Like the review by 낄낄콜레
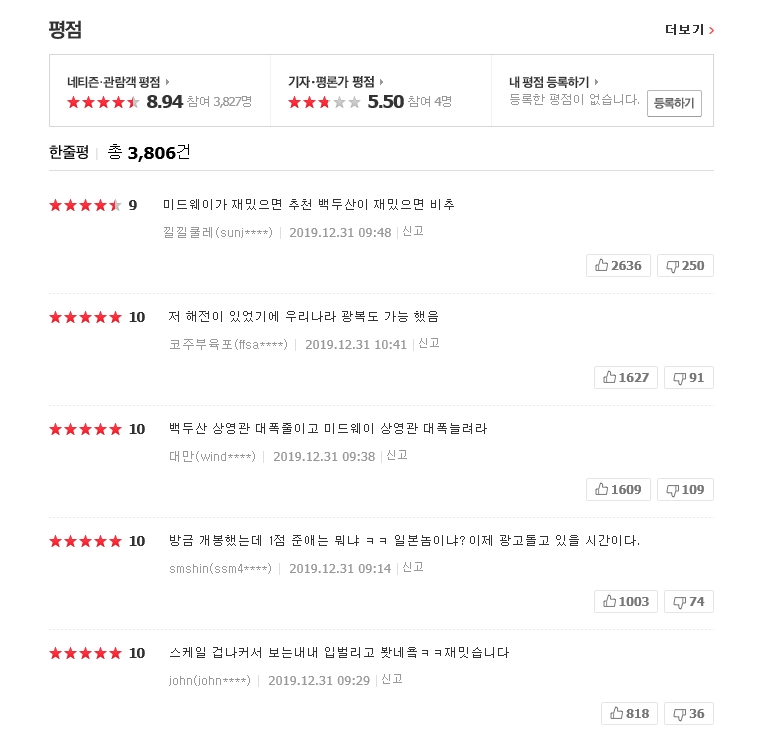This screenshot has width=762, height=739. tap(618, 265)
